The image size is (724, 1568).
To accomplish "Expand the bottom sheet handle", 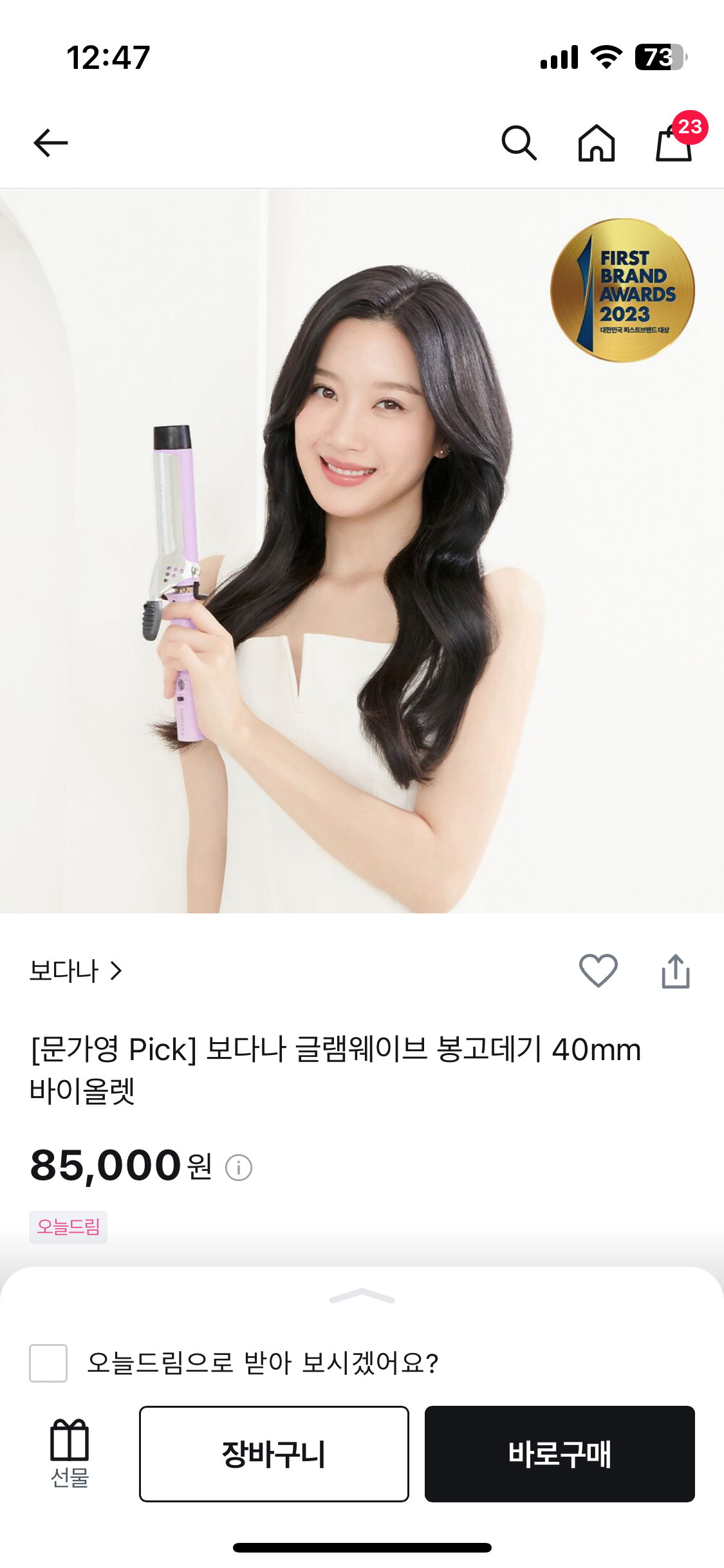I will click(362, 1296).
